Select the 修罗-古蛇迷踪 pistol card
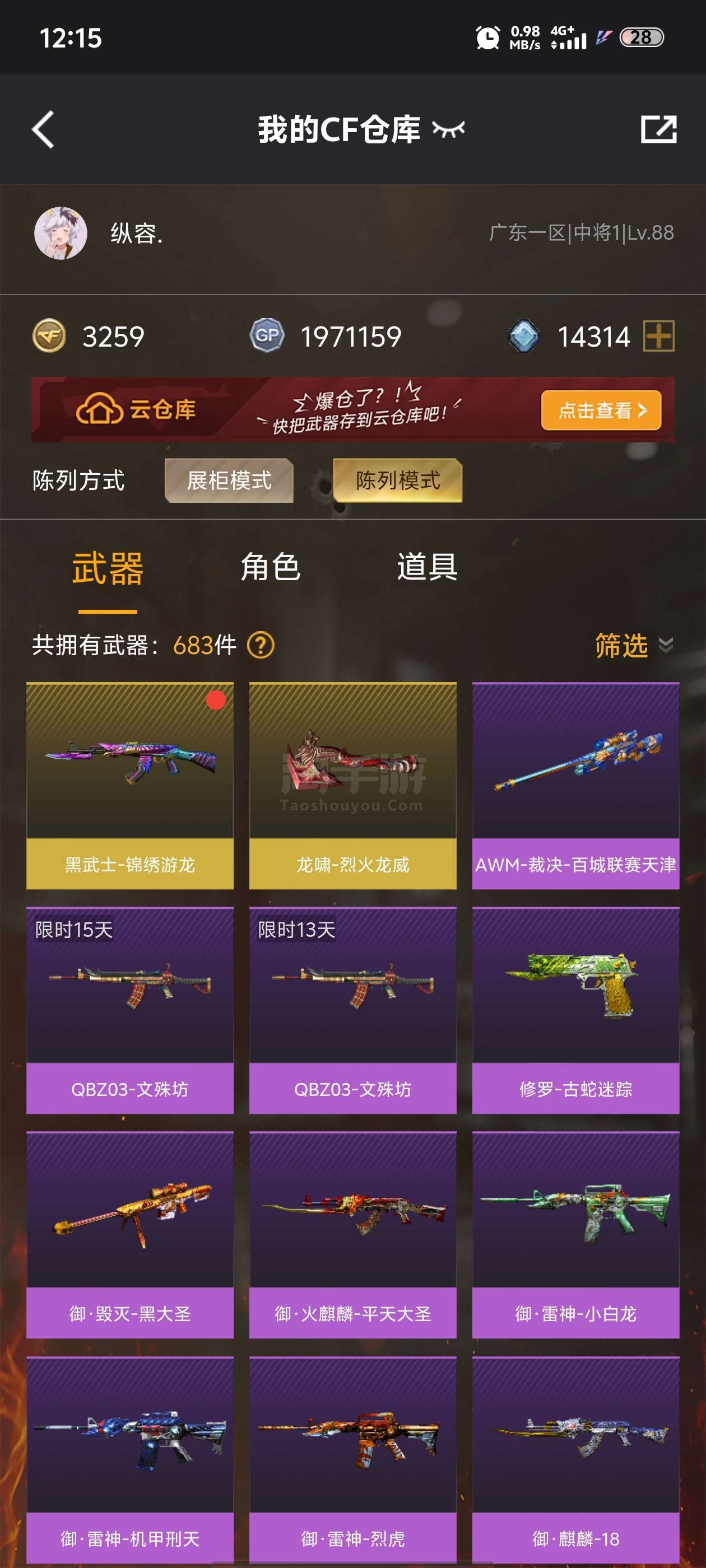Screen dimensions: 706x1568 [575, 1010]
